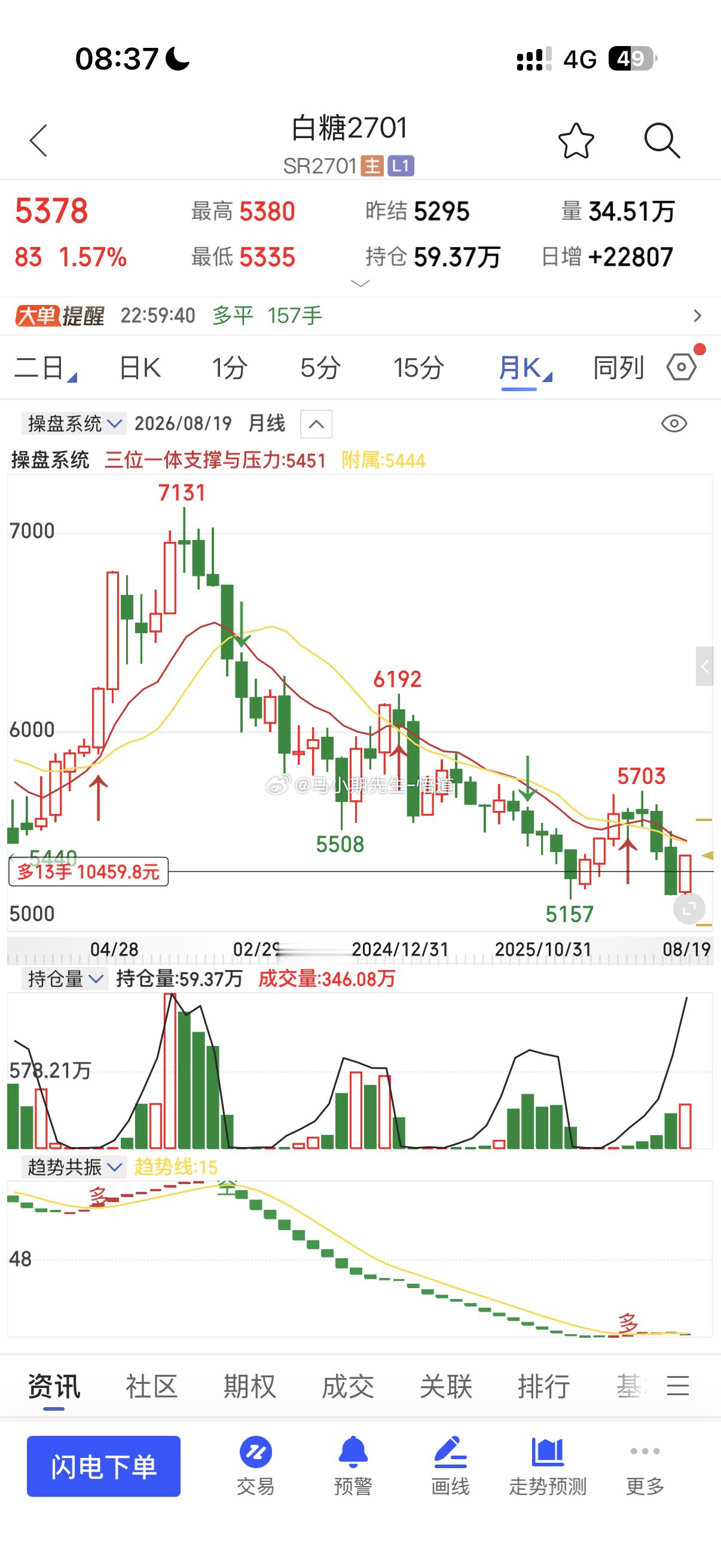The width and height of the screenshot is (721, 1568).
Task: Go back using the top-left arrow
Action: (x=38, y=141)
